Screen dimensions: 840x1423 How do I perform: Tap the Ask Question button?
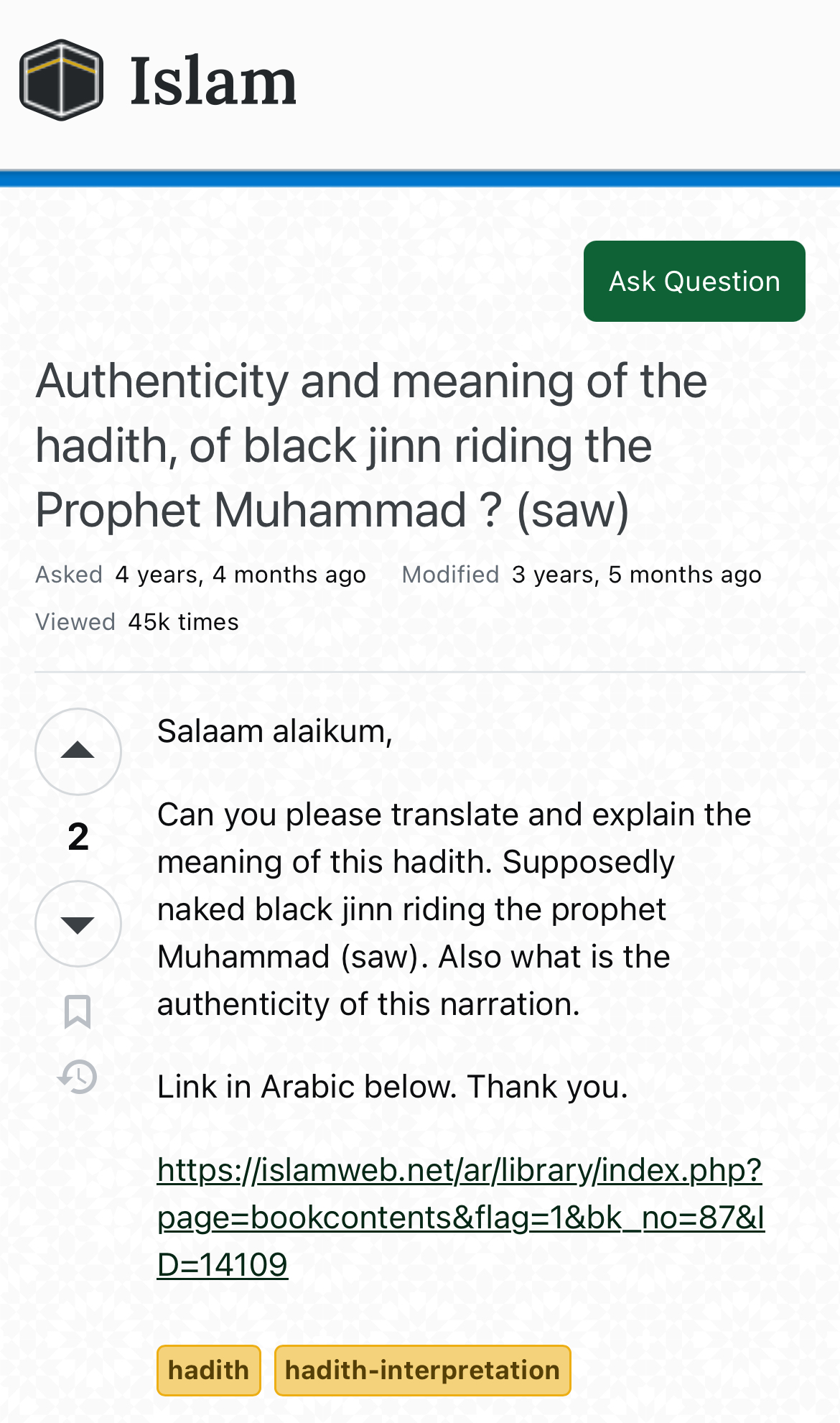(x=694, y=282)
